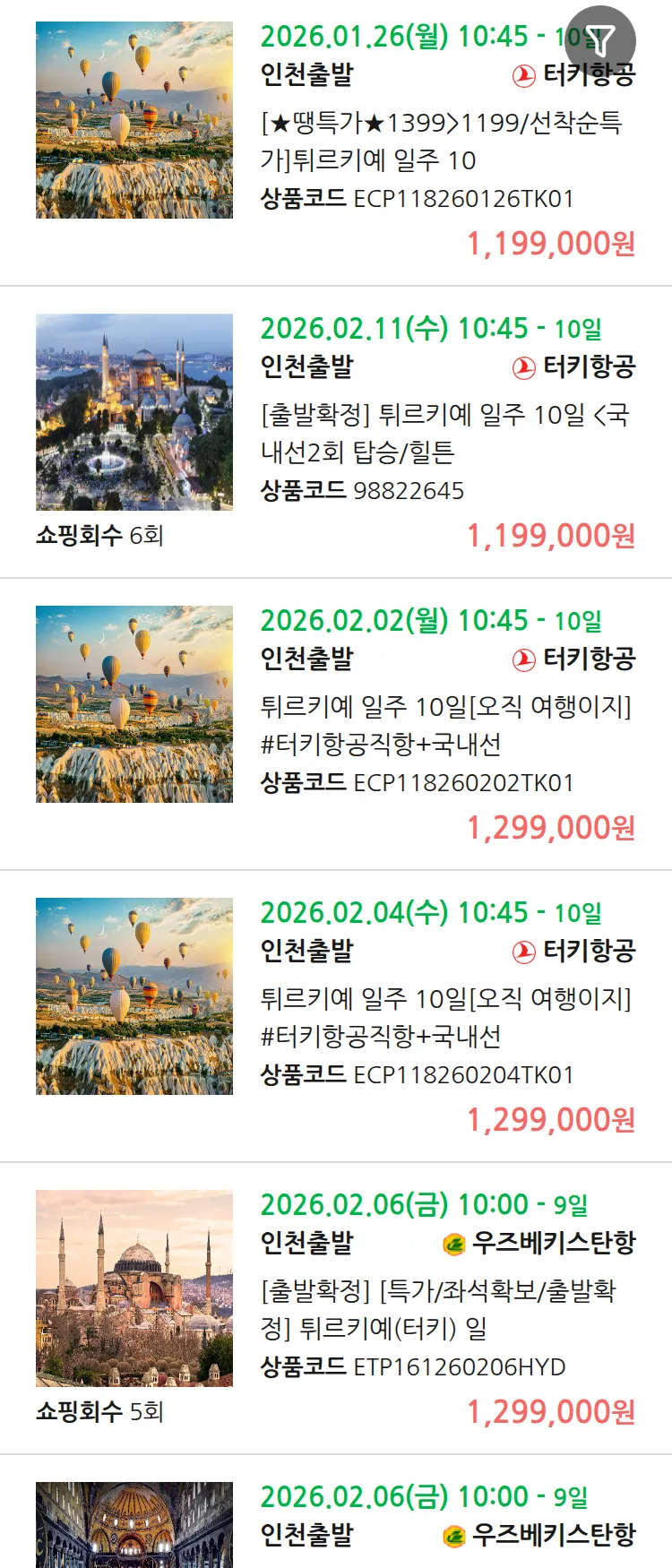Open the 2026.02.11 tour code 98822645
The image size is (672, 1568).
(x=445, y=434)
